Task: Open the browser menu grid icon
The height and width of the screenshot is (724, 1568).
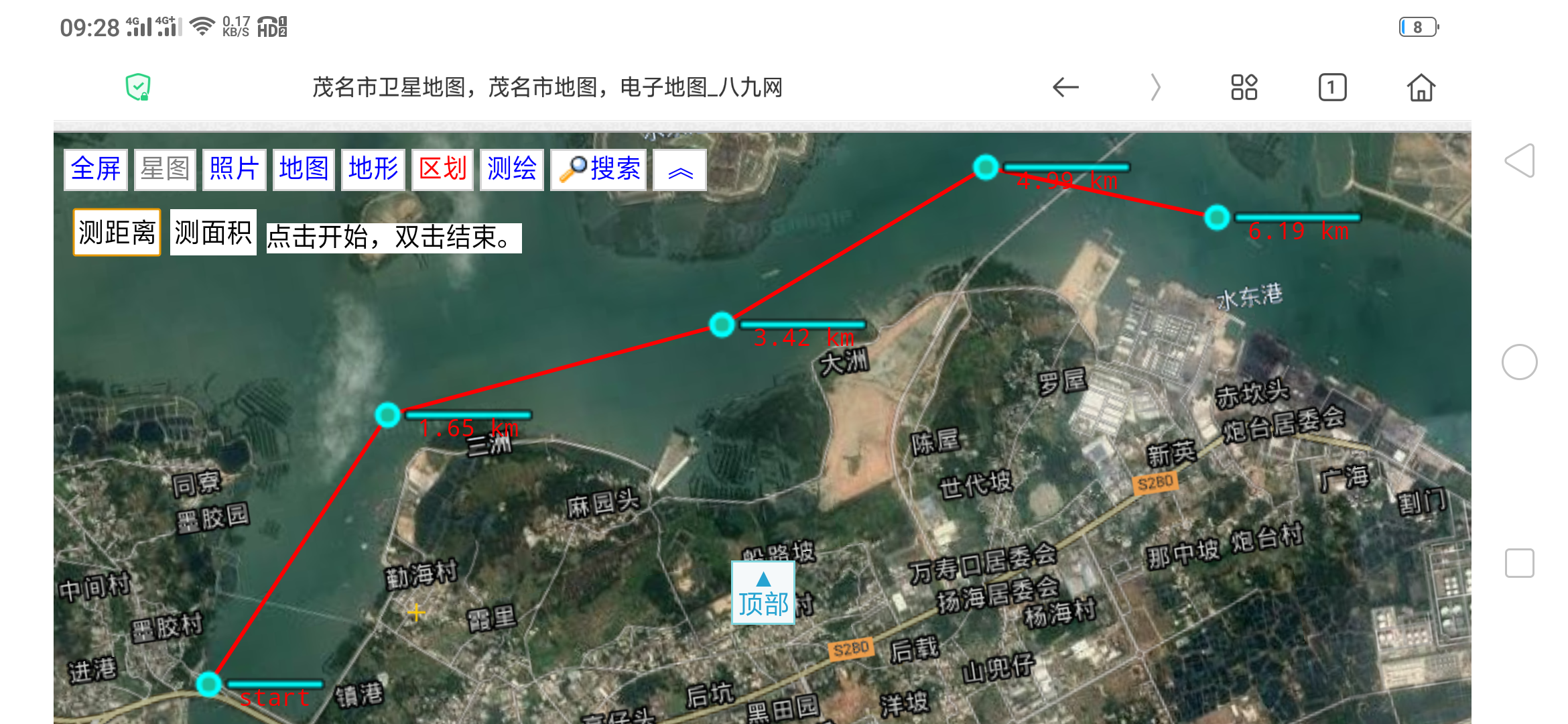Action: [1244, 87]
